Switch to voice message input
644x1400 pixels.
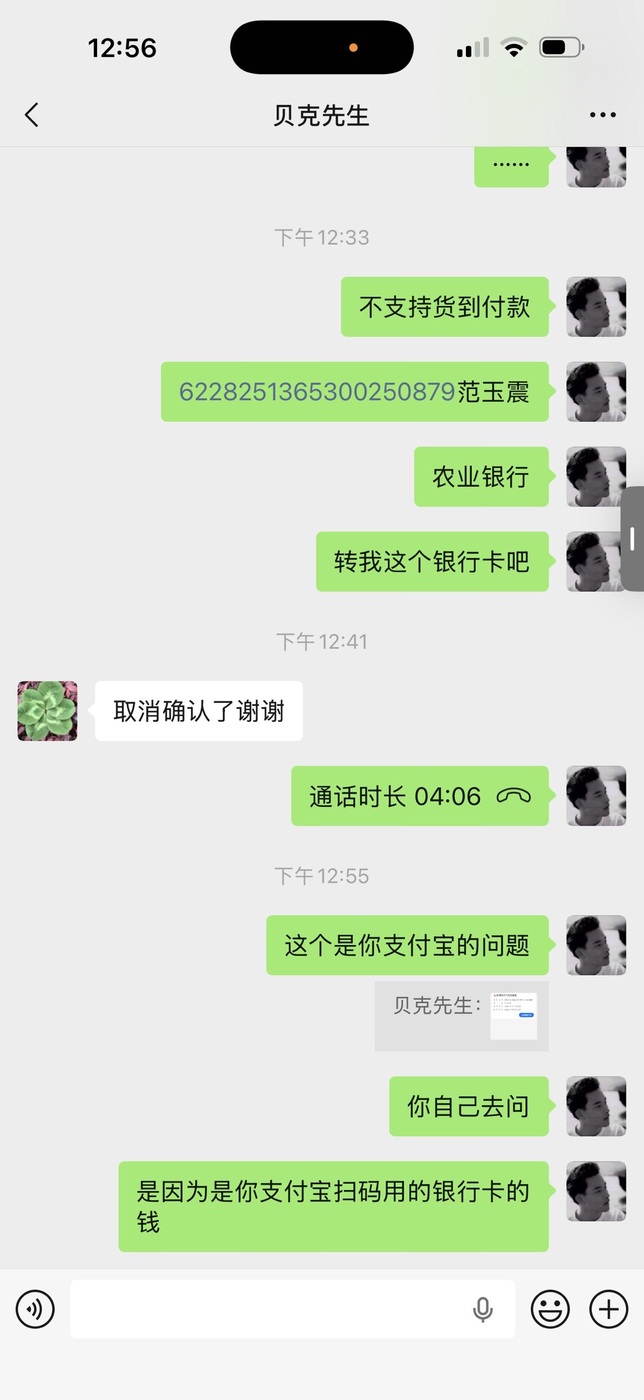(x=35, y=1308)
